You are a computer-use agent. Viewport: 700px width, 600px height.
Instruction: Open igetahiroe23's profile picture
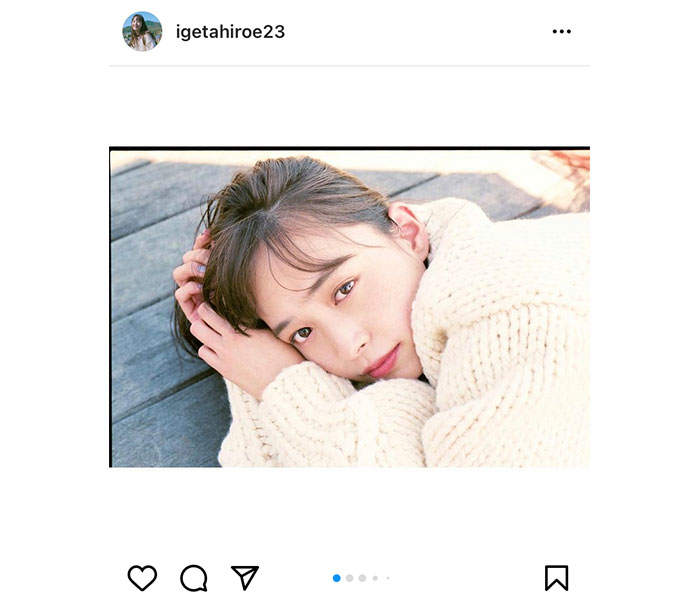click(142, 31)
